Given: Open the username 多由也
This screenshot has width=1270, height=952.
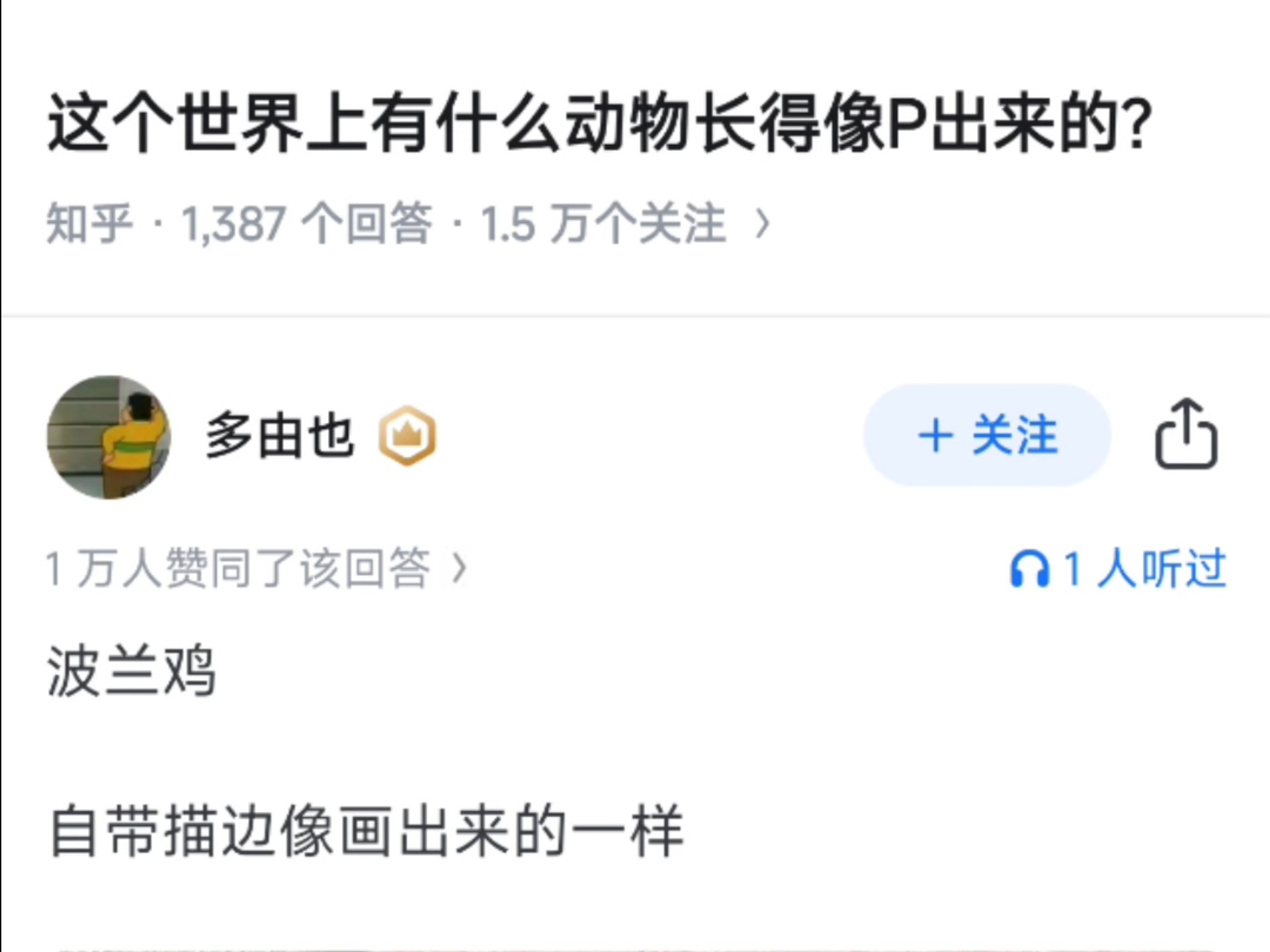Looking at the screenshot, I should [x=279, y=436].
